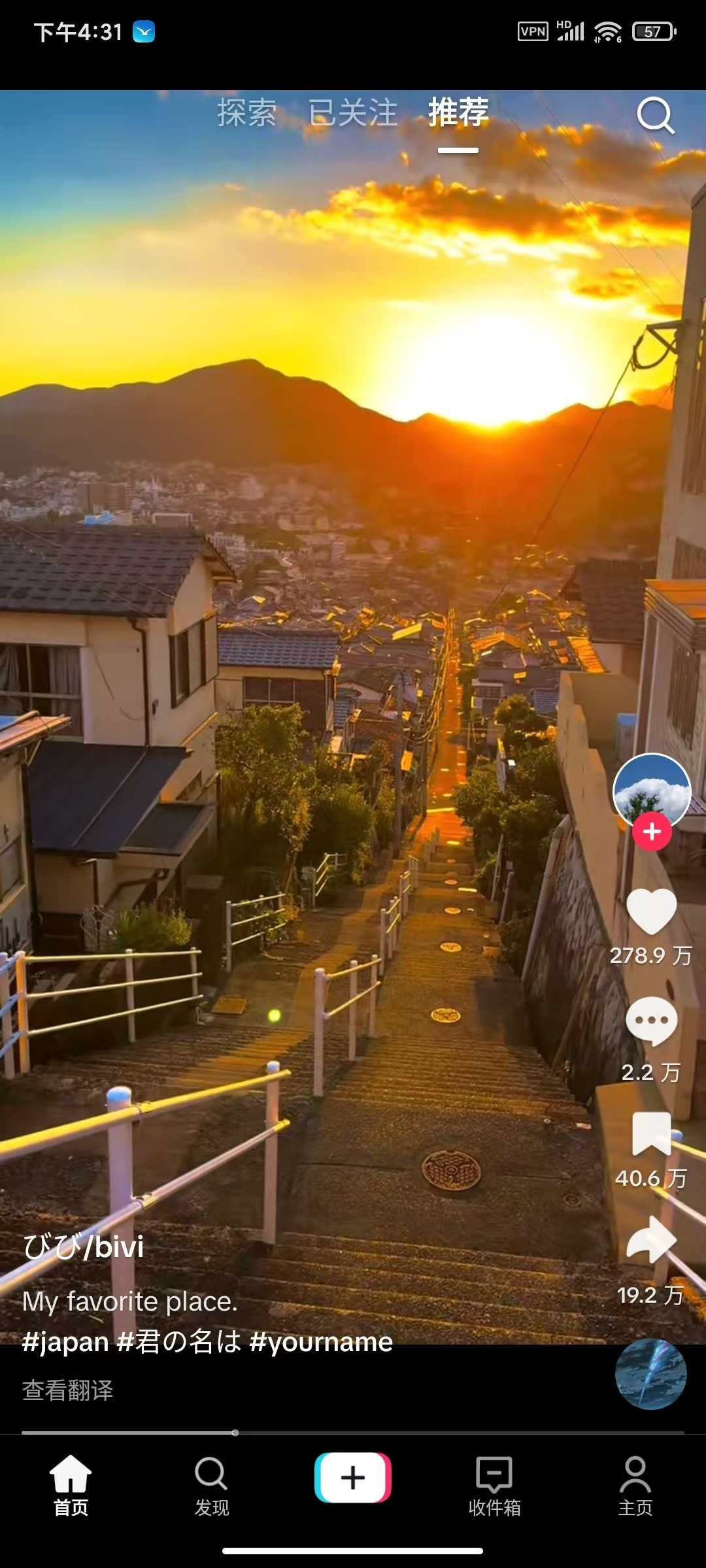
Task: Create a new video with the plus button
Action: click(353, 1478)
